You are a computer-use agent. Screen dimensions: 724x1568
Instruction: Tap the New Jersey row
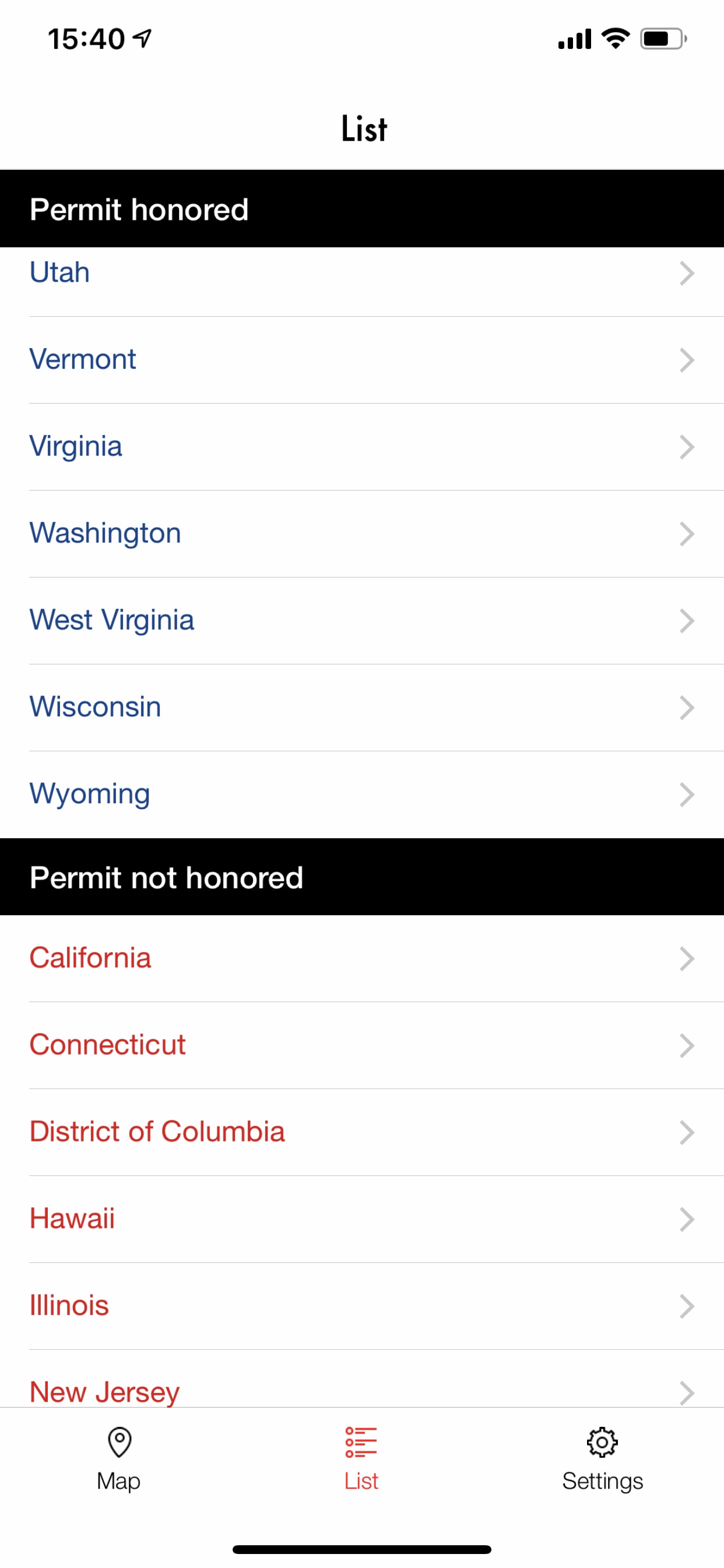(x=362, y=1380)
